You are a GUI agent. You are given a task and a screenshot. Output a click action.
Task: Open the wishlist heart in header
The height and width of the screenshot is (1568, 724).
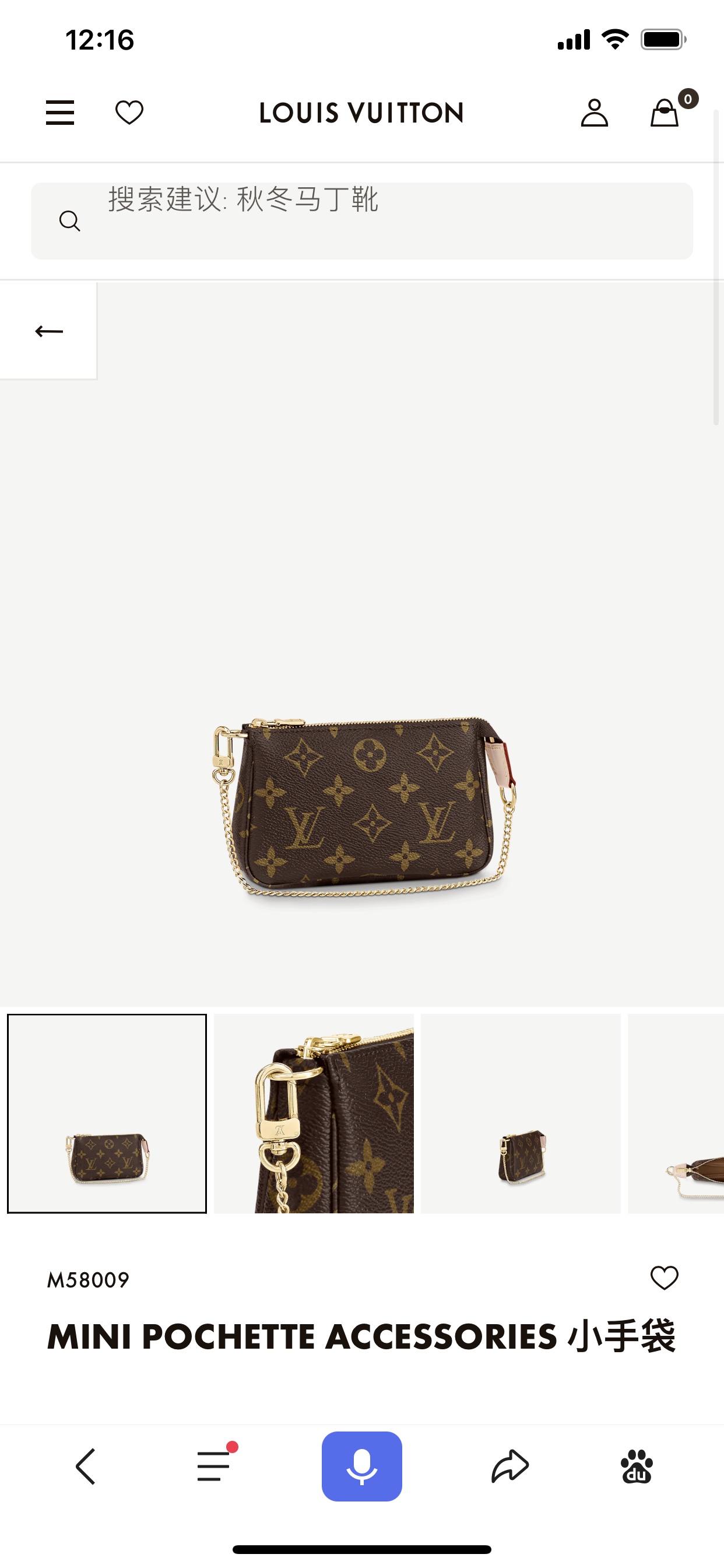(x=129, y=113)
